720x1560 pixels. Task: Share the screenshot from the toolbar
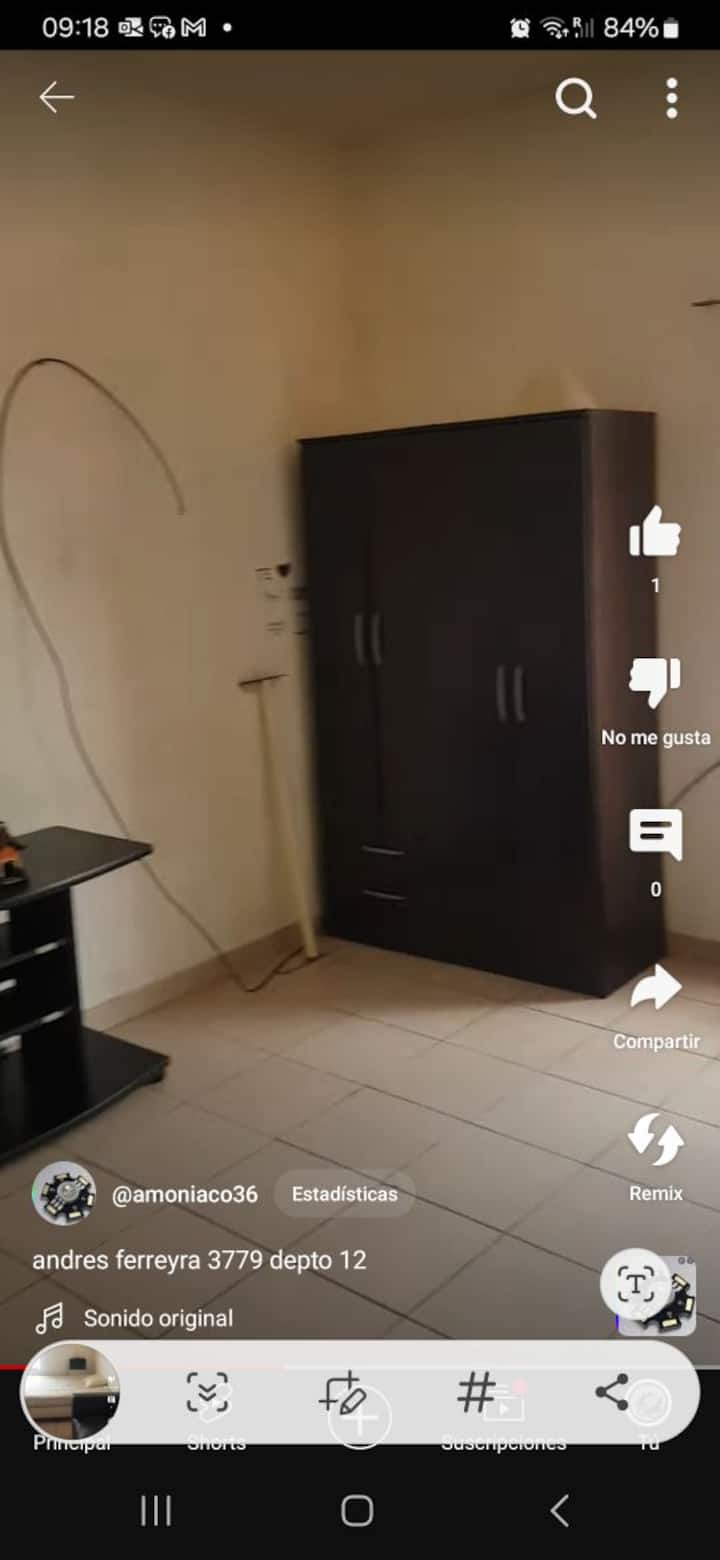click(x=611, y=1392)
